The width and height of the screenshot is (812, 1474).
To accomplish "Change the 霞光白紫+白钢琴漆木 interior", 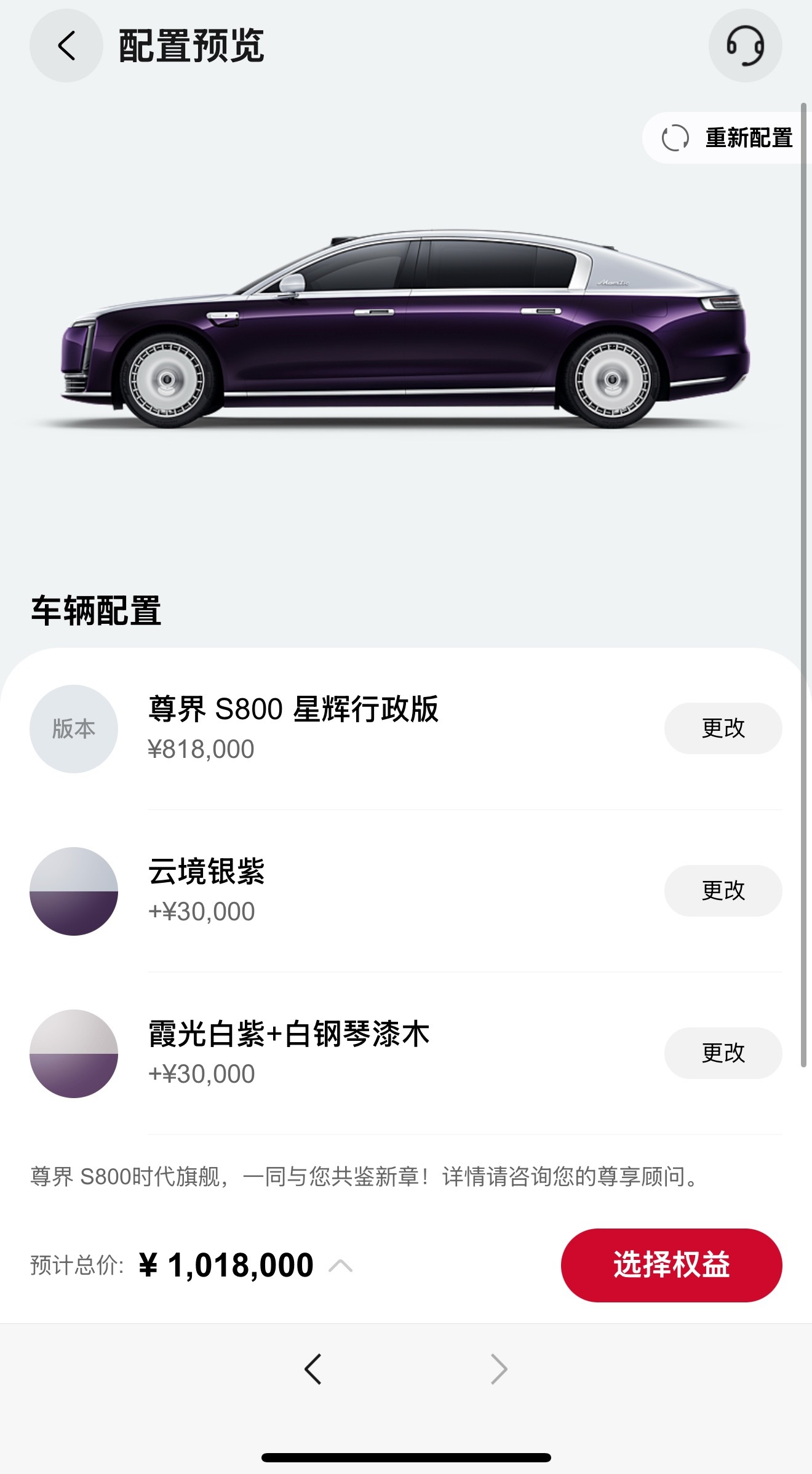I will click(x=723, y=1053).
